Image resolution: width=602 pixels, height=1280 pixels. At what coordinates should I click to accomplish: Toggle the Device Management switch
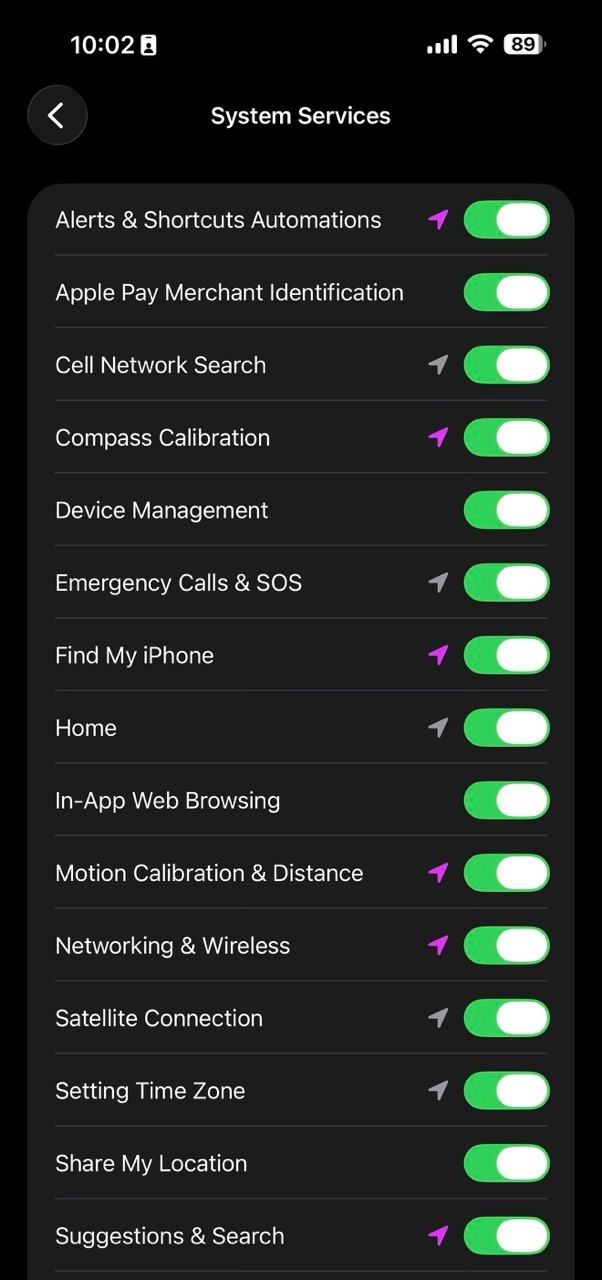507,510
